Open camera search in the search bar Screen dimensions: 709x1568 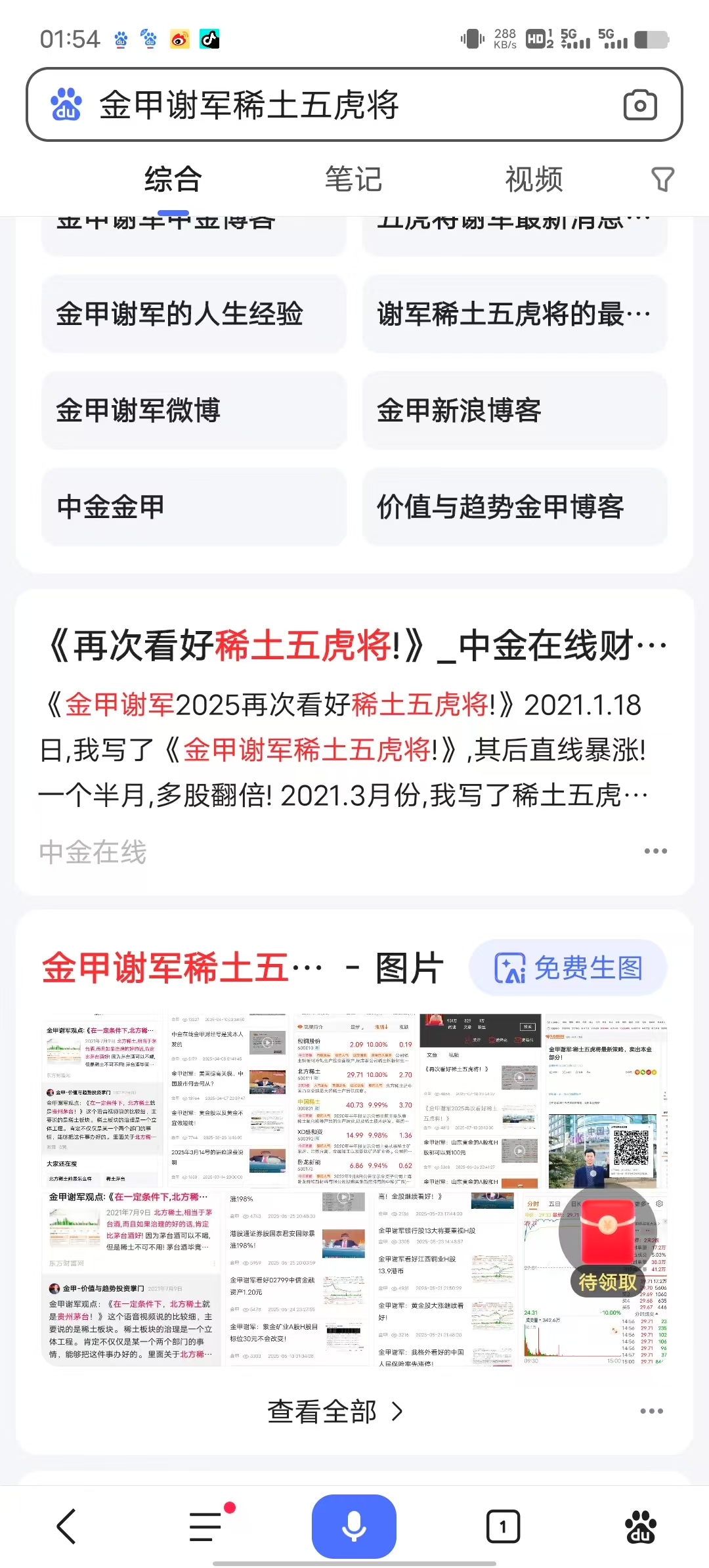point(640,105)
